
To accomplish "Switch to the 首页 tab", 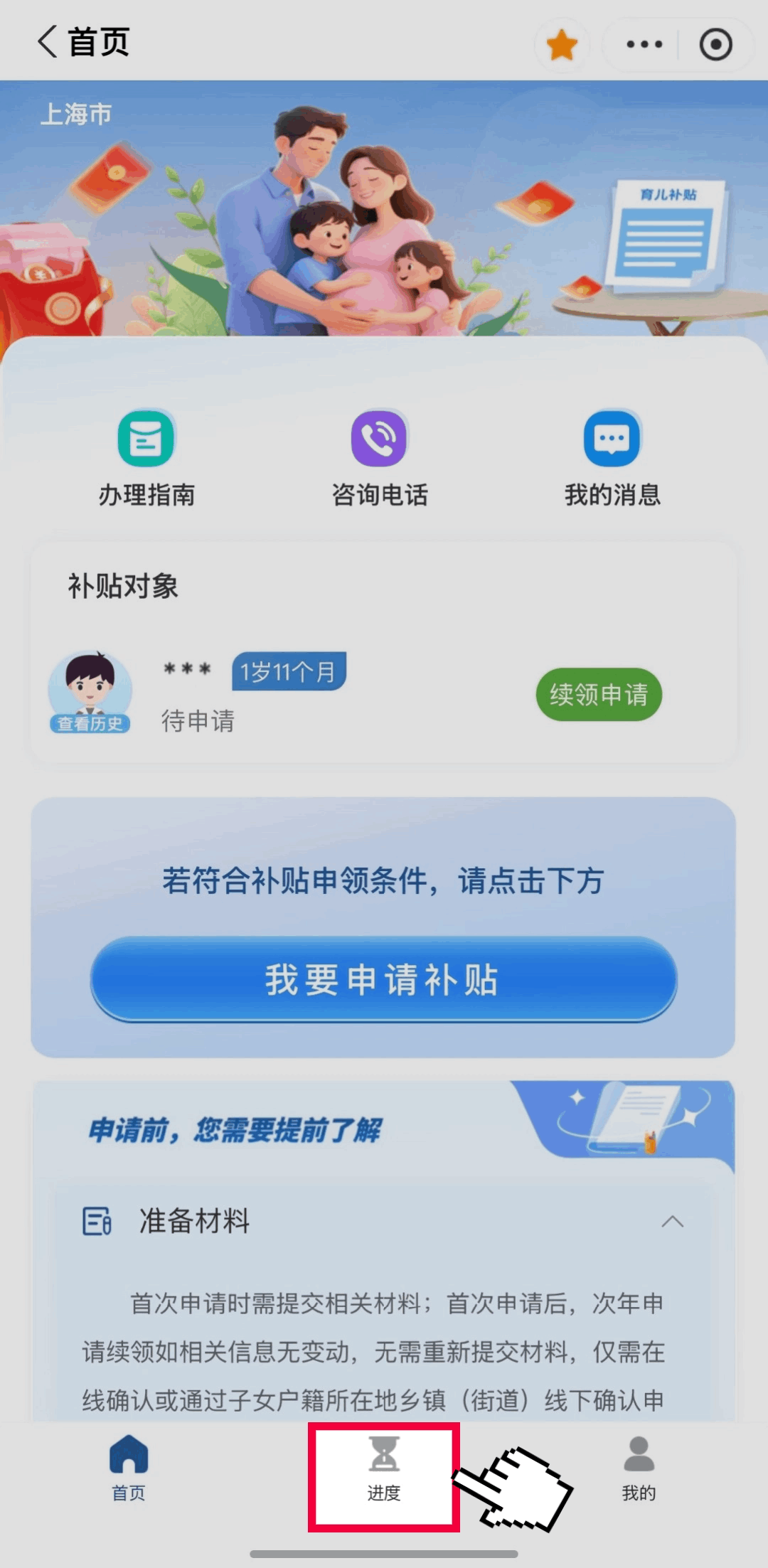I will point(129,1468).
